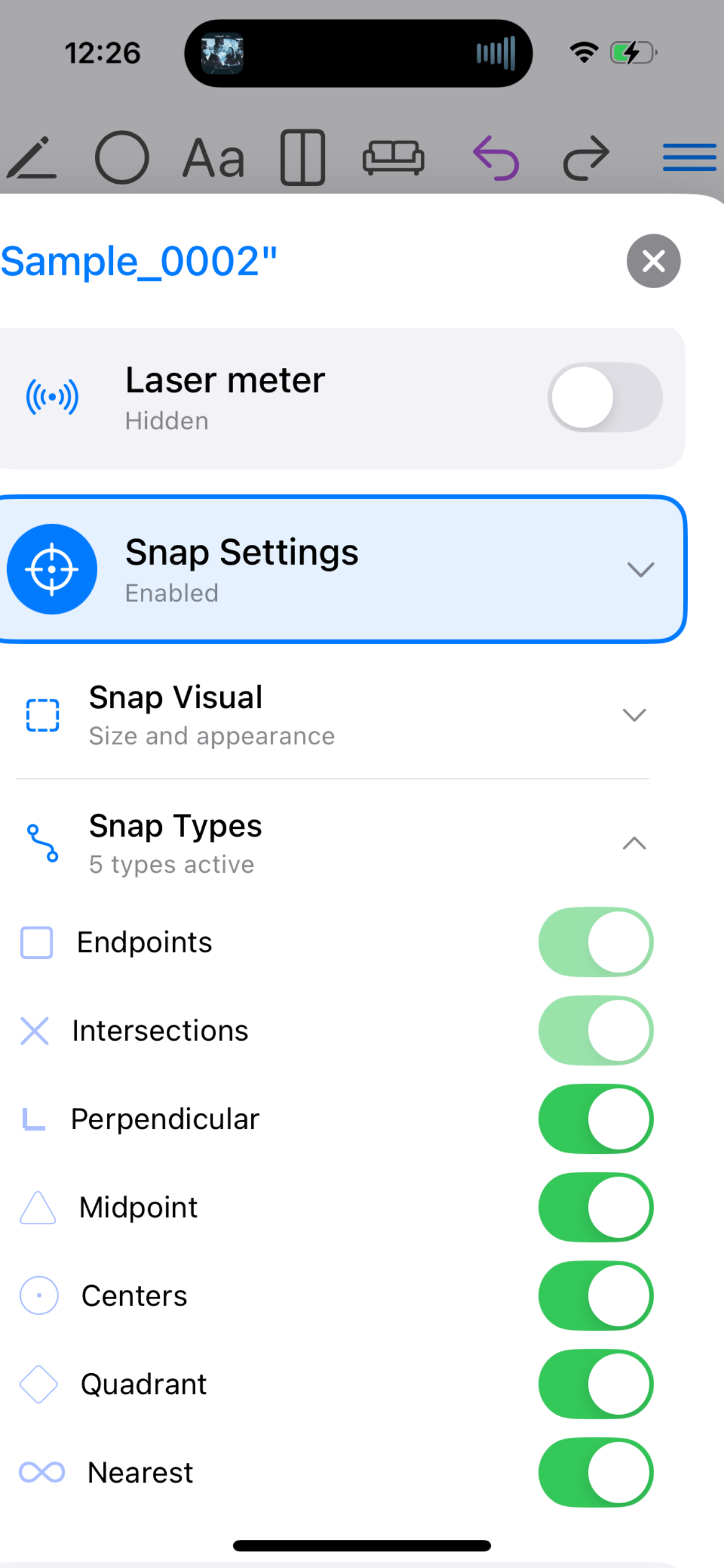The image size is (724, 1568).
Task: Switch off Centers snapping
Action: point(596,1296)
